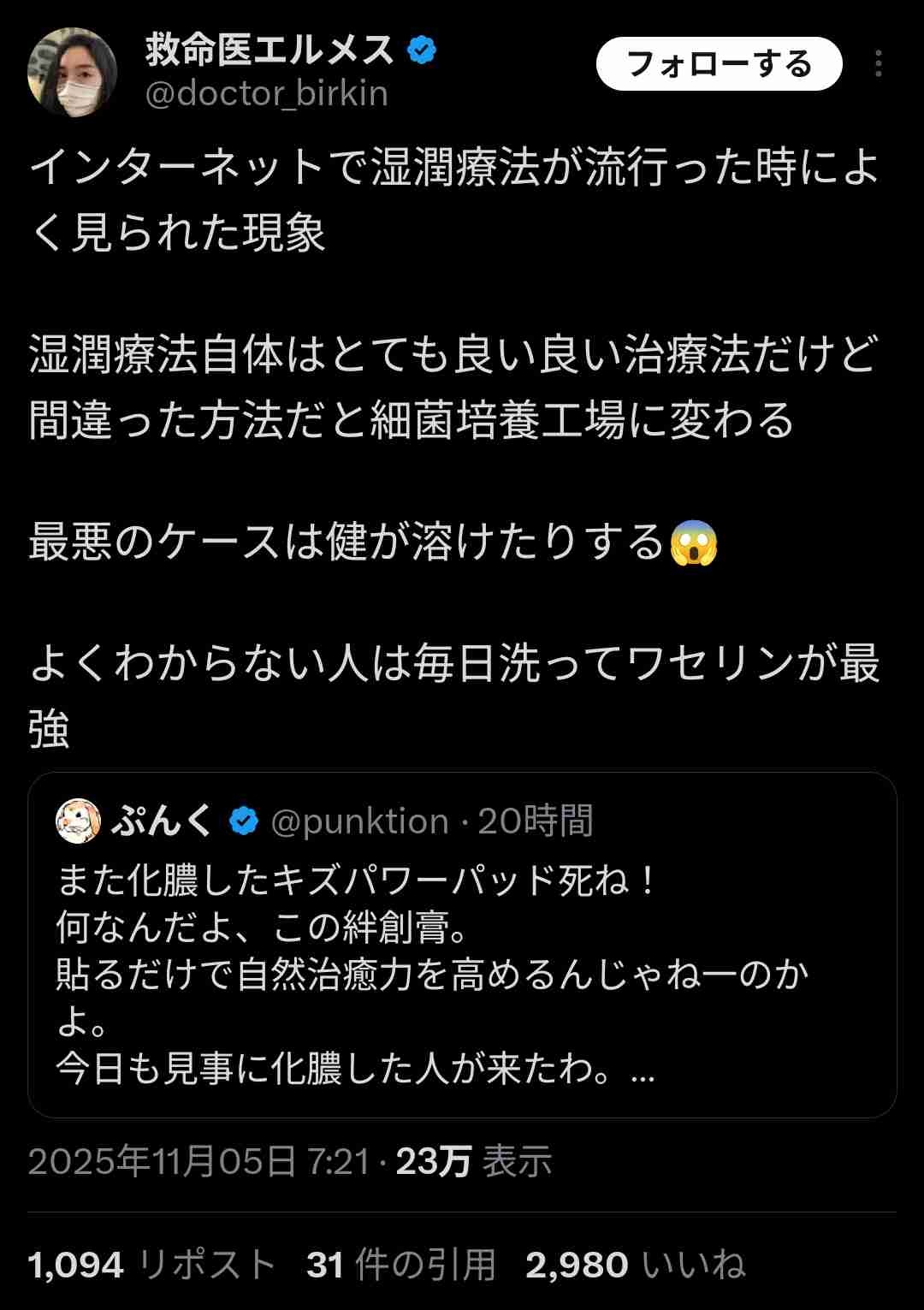Open the three-dot overflow menu
This screenshot has width=924, height=1310.
pos(879,64)
